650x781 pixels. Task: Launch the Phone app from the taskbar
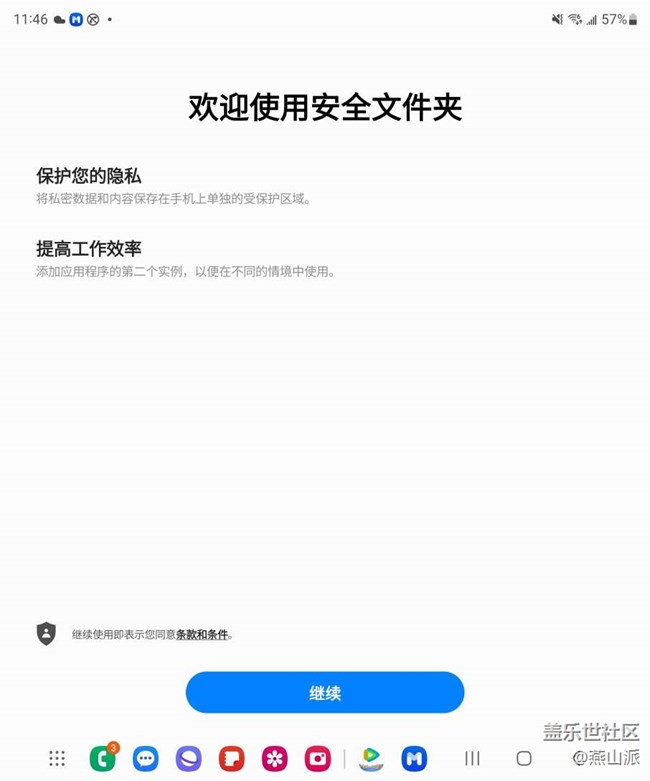(102, 758)
